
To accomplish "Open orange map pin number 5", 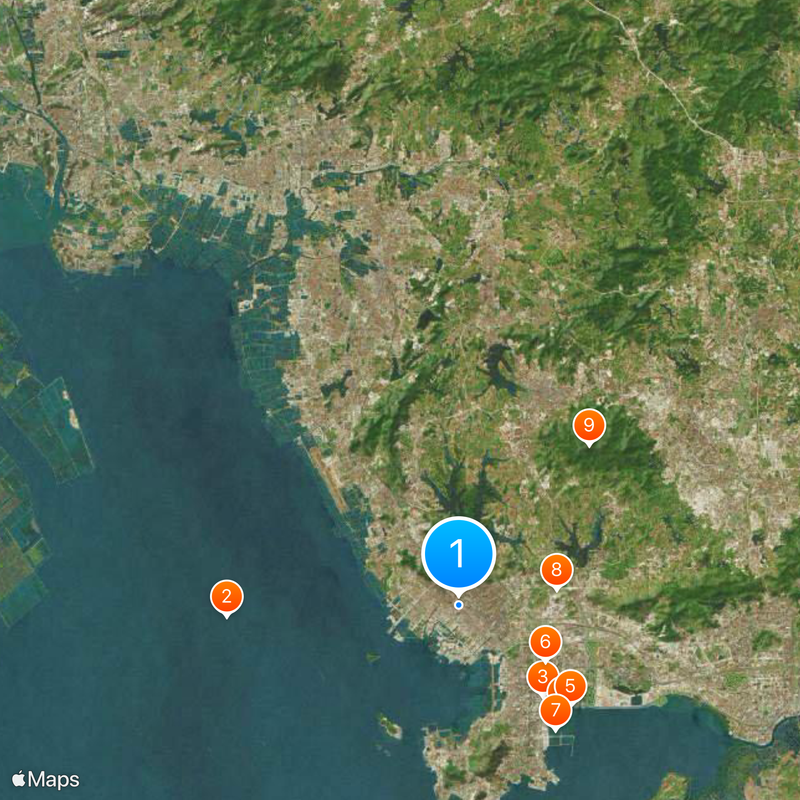I will click(573, 685).
